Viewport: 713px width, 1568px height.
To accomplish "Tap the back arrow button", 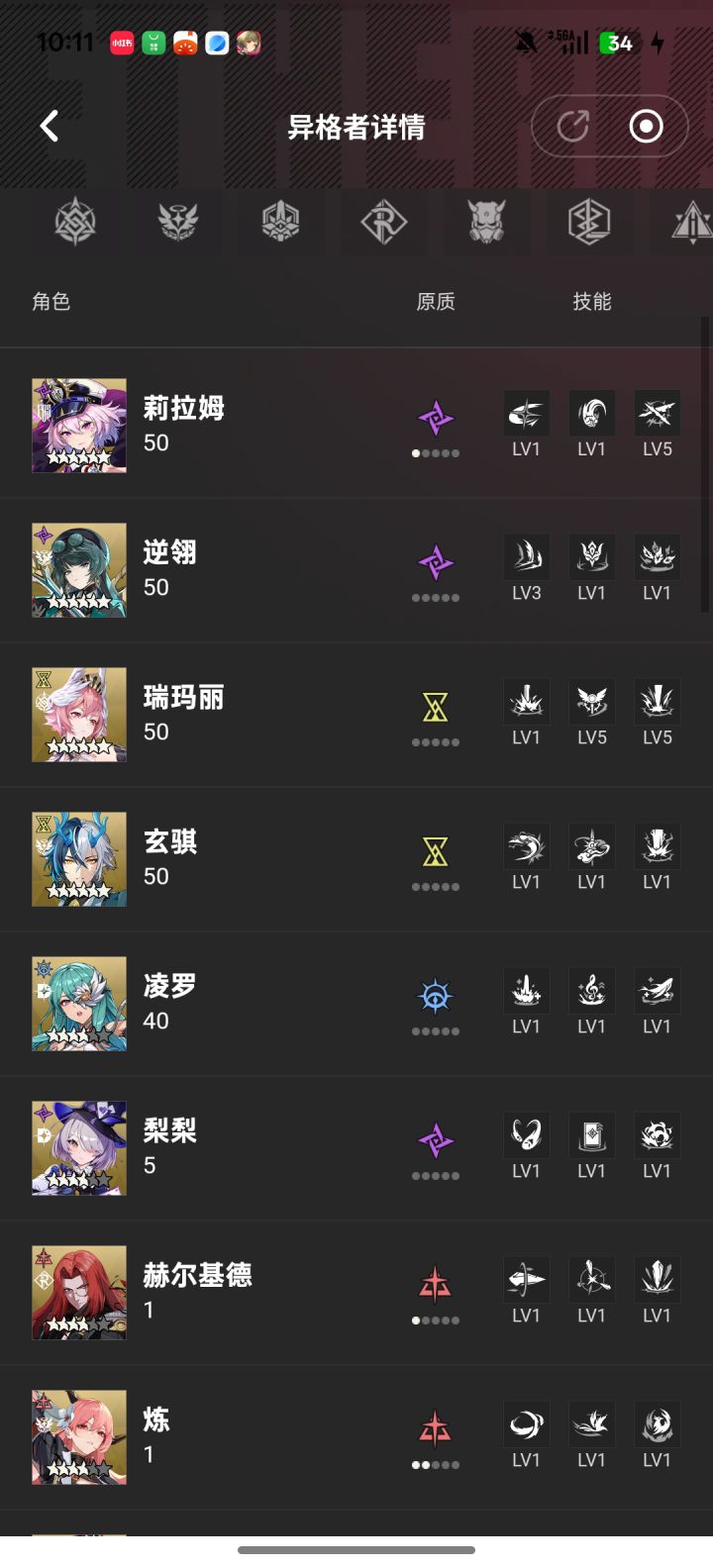I will pyautogui.click(x=49, y=127).
